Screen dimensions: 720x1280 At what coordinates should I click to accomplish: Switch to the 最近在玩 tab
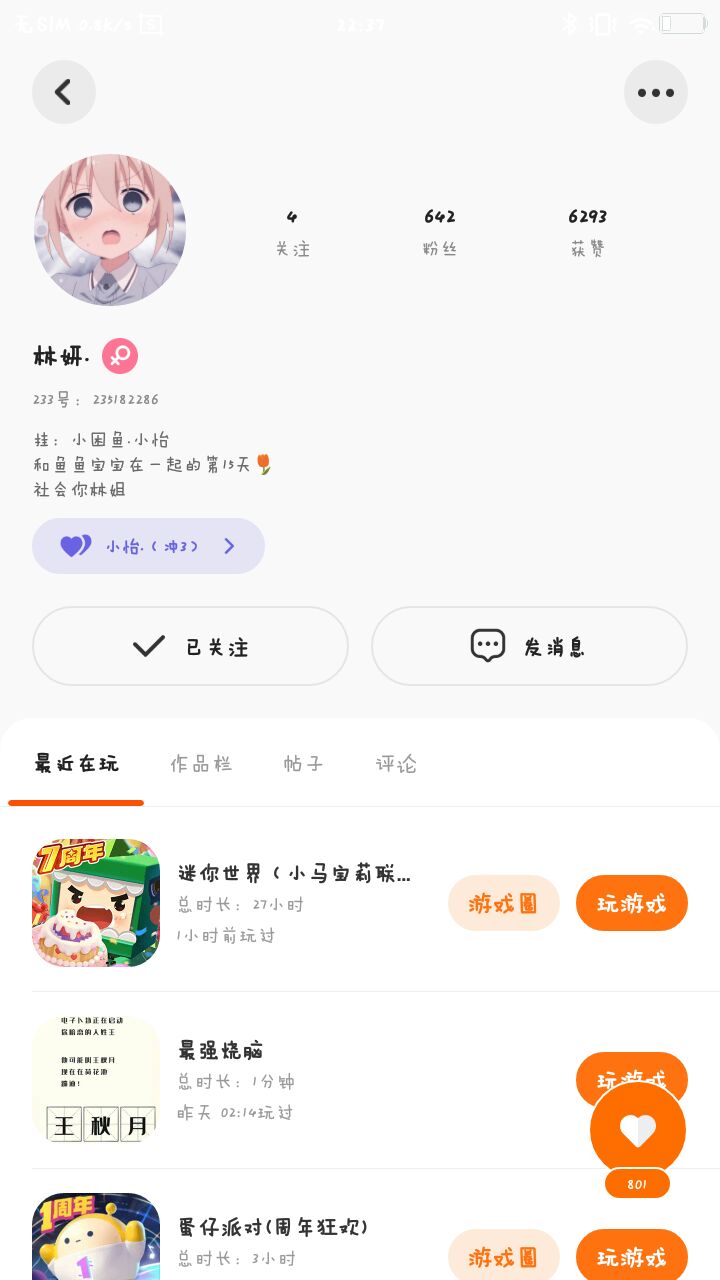click(x=76, y=764)
